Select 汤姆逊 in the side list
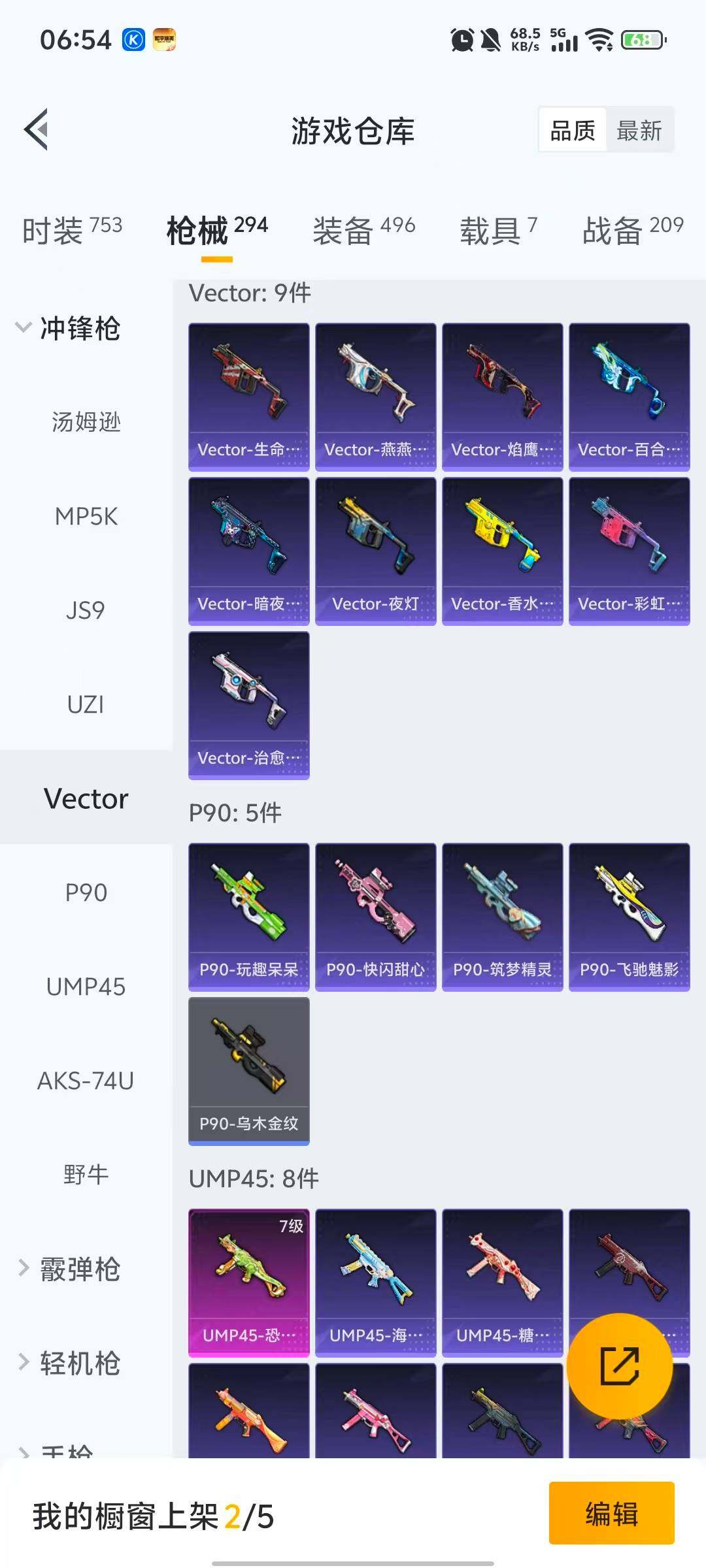 tap(86, 422)
